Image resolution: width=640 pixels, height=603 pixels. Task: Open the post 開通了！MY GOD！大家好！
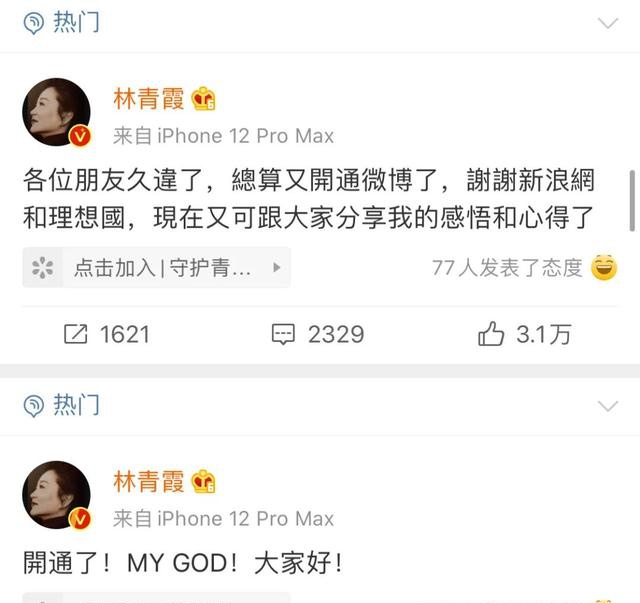[x=183, y=563]
